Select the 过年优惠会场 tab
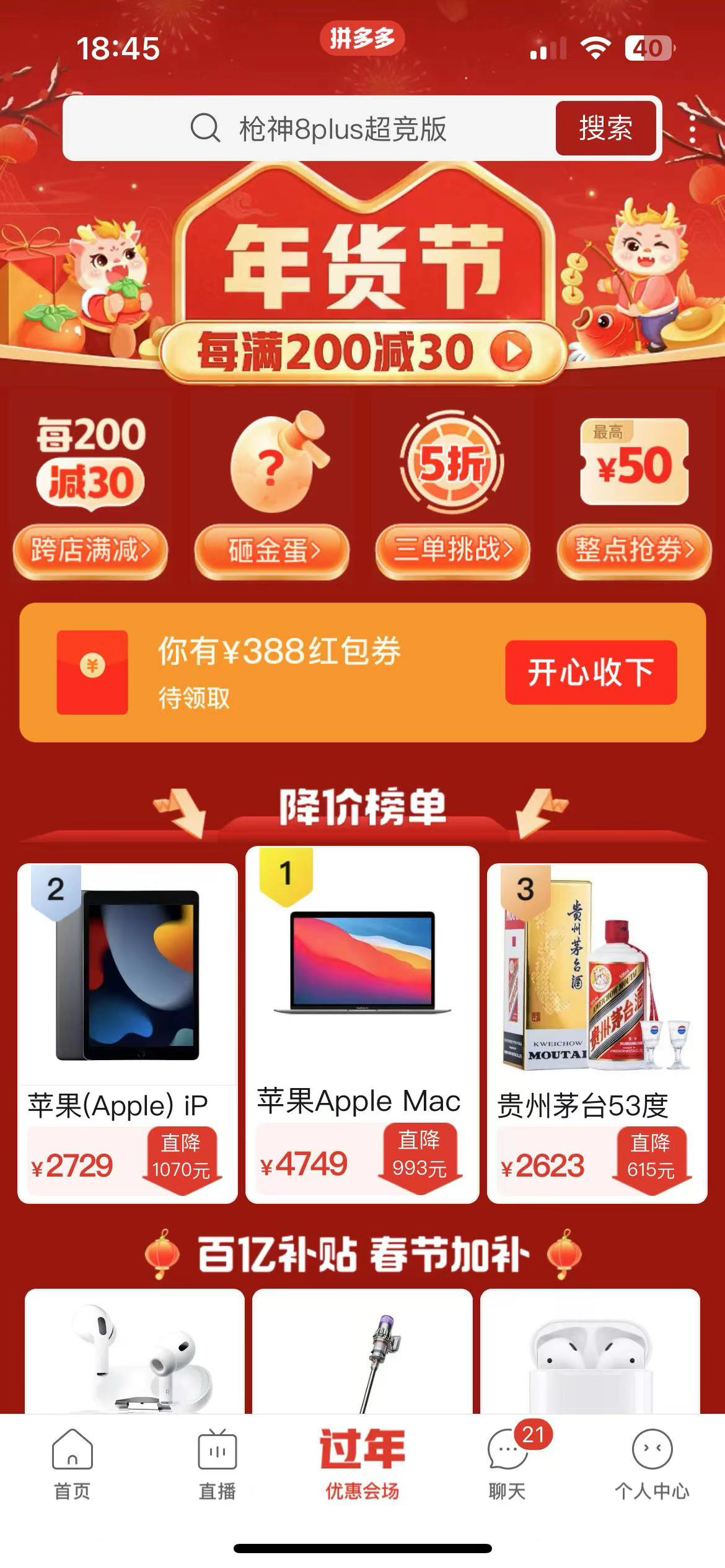Viewport: 725px width, 1568px height. 362,1464
